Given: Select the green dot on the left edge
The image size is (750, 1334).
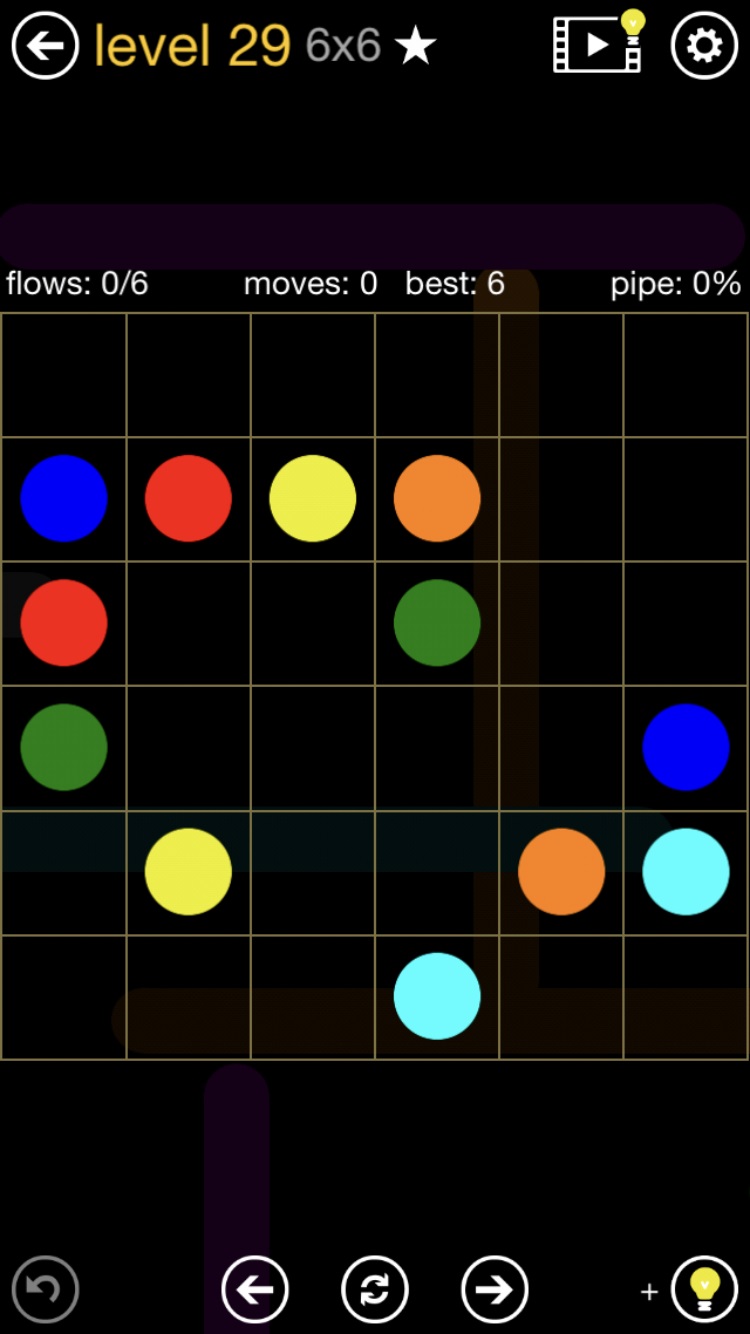Looking at the screenshot, I should [x=64, y=747].
